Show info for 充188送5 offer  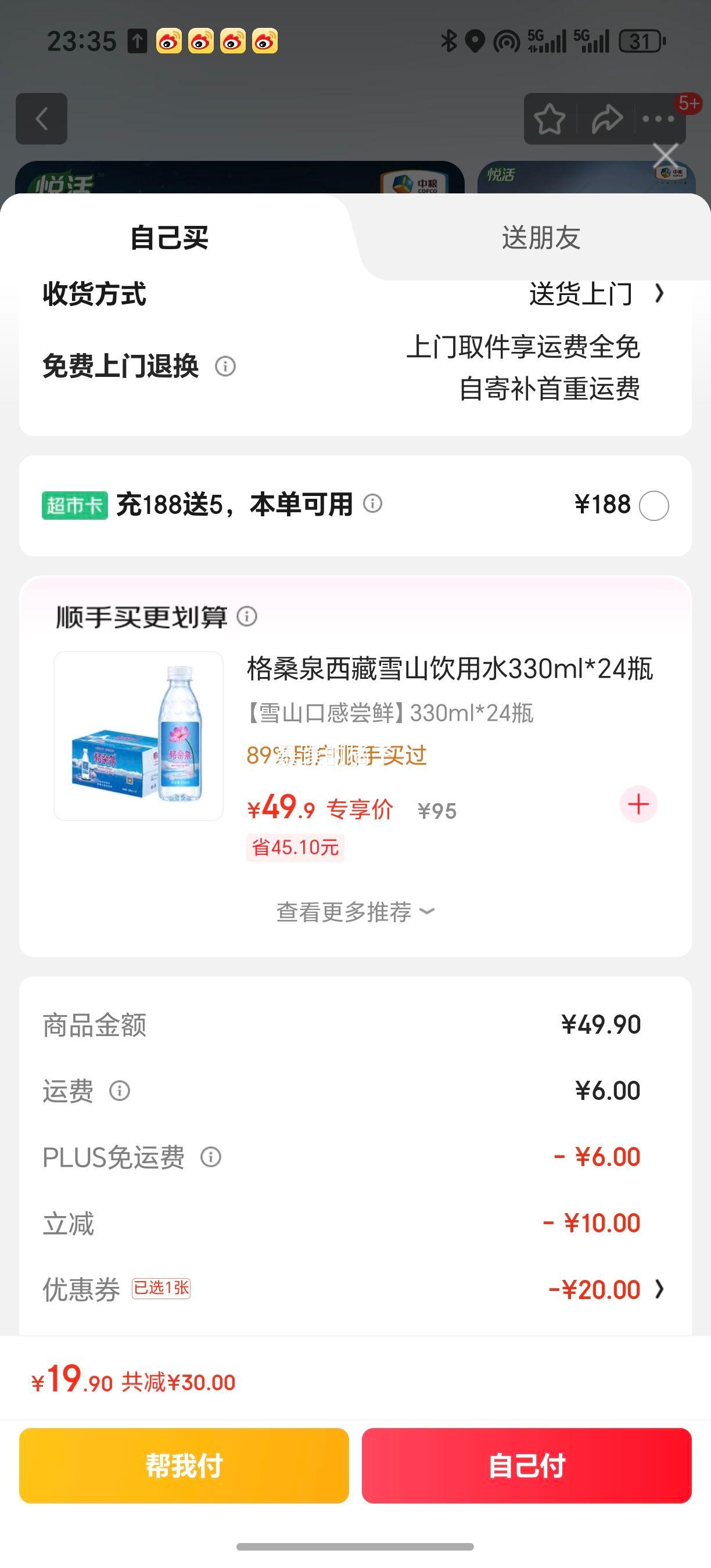pos(372,504)
